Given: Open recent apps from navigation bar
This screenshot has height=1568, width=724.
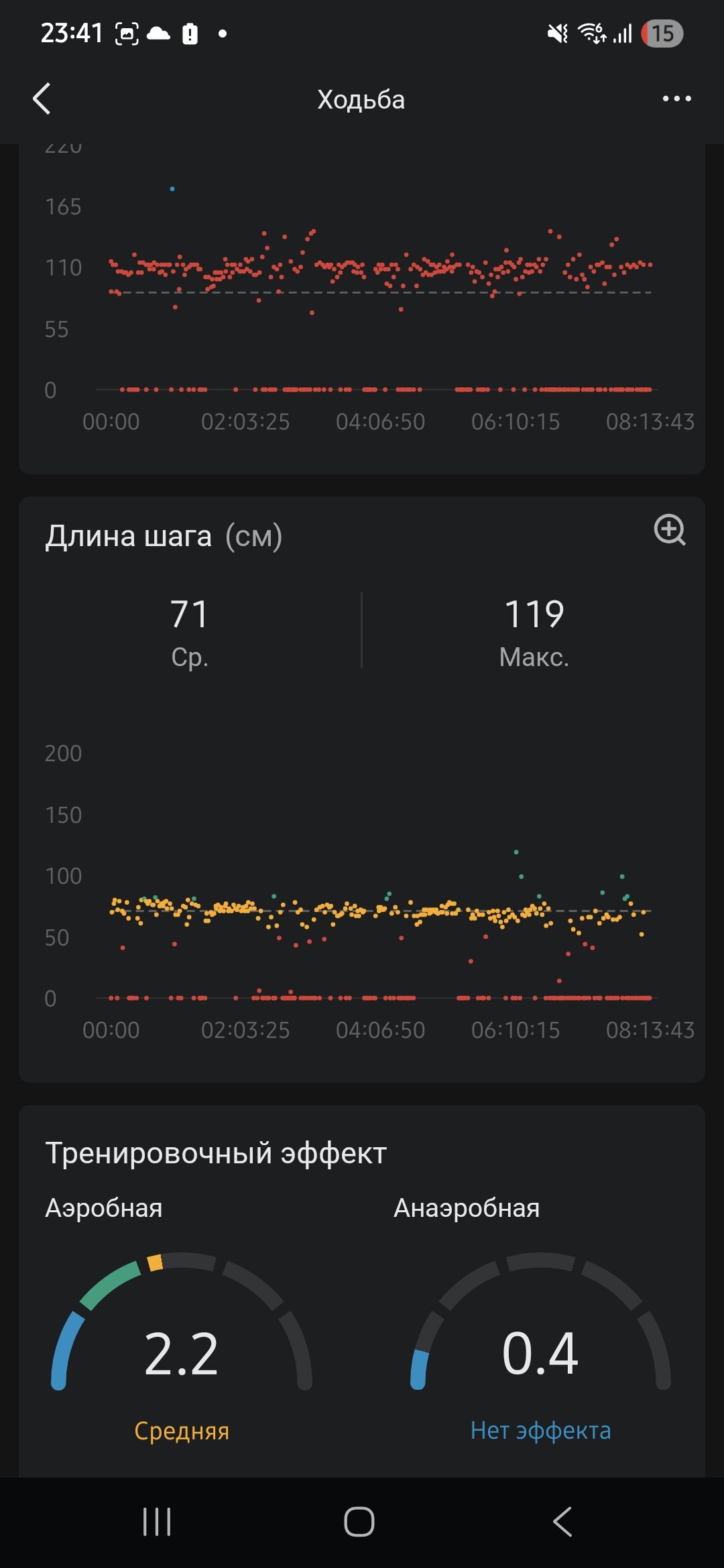Looking at the screenshot, I should [x=157, y=1521].
